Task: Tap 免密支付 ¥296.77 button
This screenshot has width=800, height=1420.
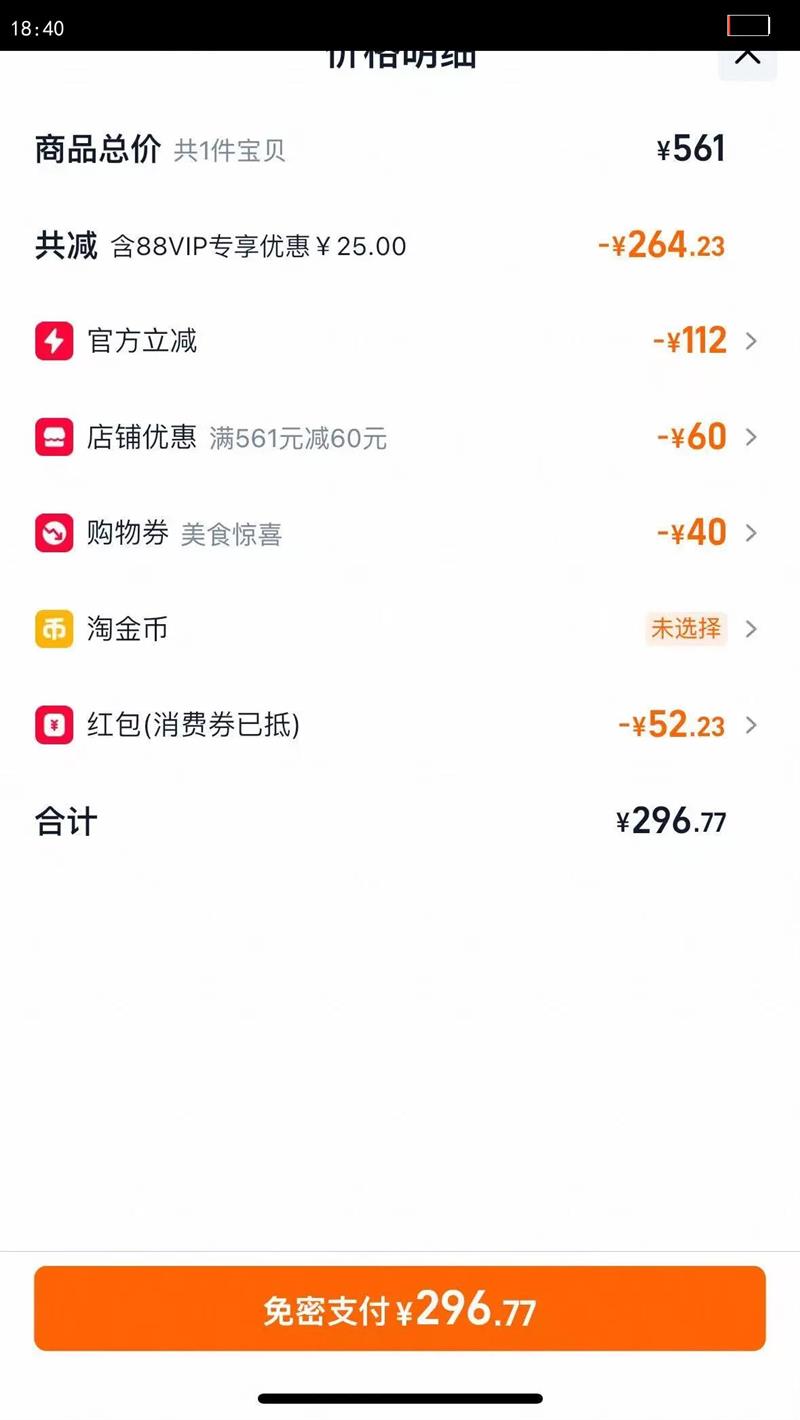Action: click(x=400, y=1309)
